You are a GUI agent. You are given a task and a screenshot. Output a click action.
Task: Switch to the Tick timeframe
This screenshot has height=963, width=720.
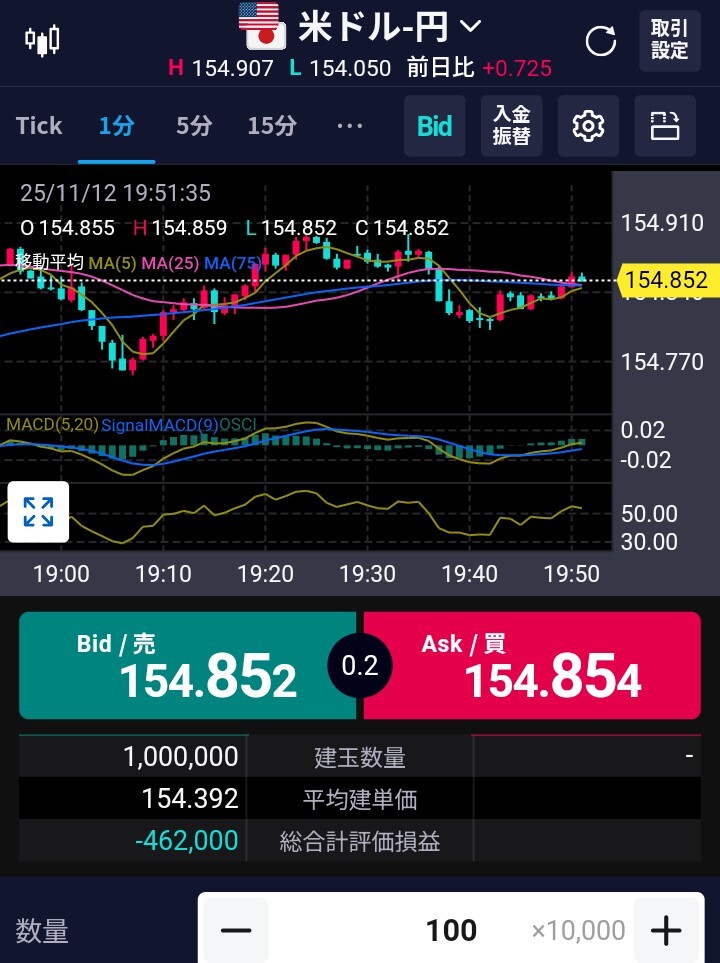pos(39,126)
